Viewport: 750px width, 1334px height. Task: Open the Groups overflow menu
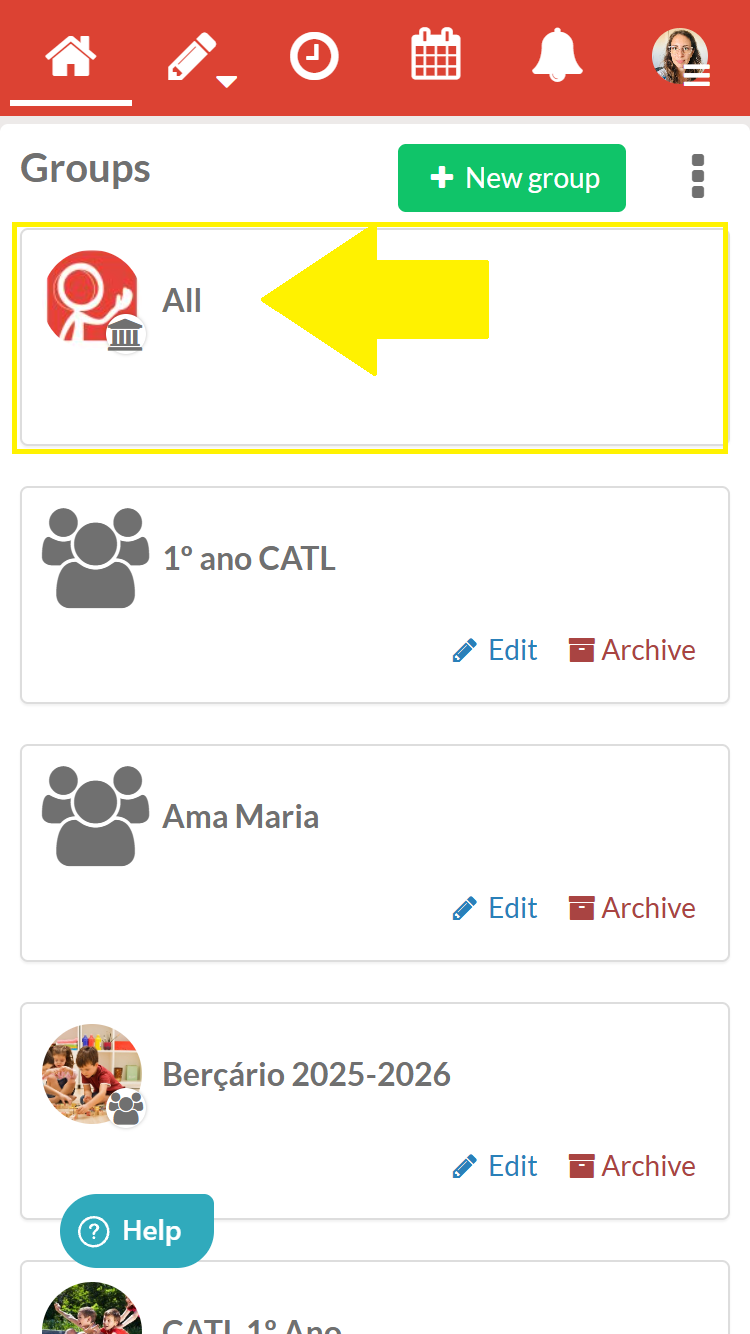tap(698, 177)
